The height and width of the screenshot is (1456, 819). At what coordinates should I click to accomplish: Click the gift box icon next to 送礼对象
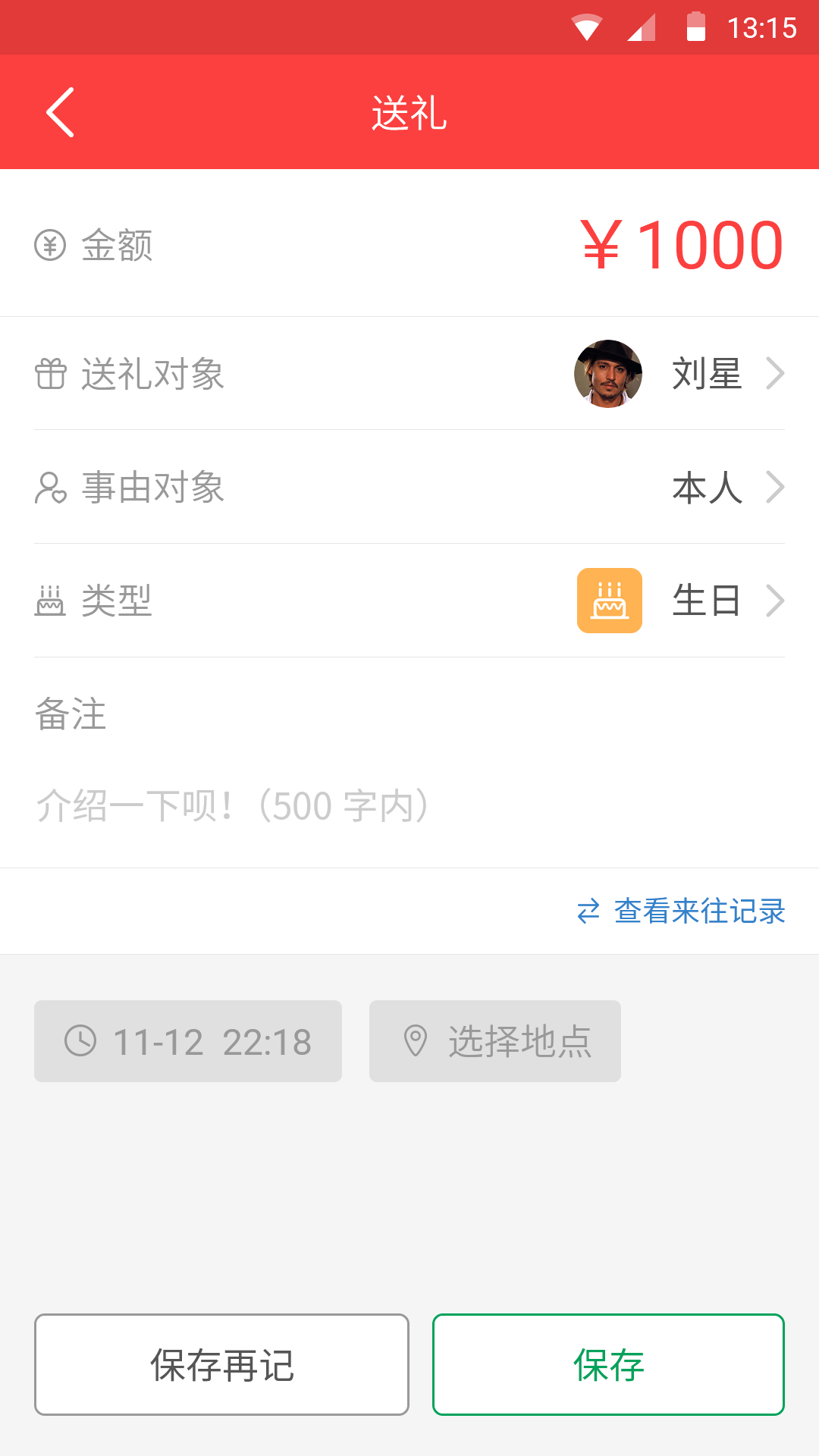pyautogui.click(x=50, y=373)
